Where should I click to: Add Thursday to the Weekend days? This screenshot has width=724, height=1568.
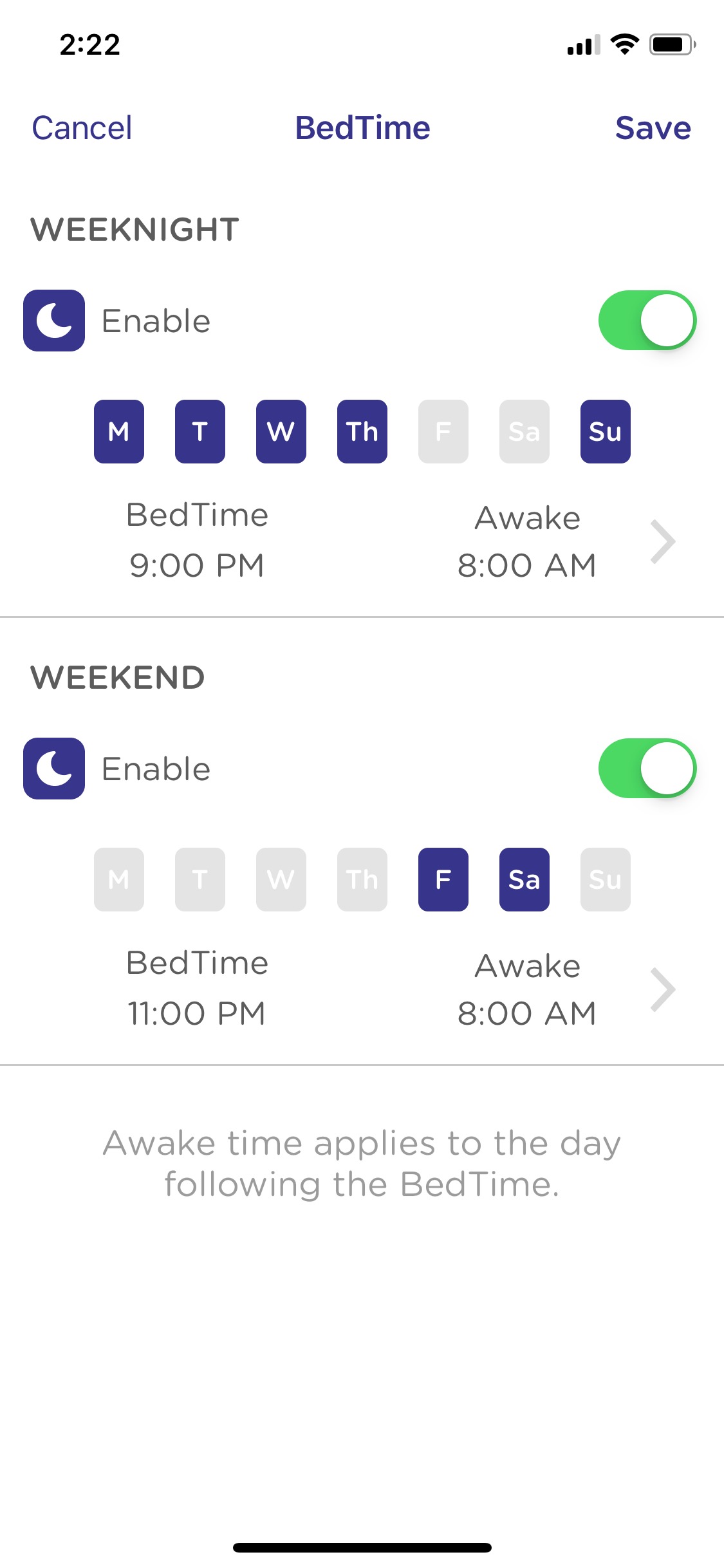pos(362,879)
